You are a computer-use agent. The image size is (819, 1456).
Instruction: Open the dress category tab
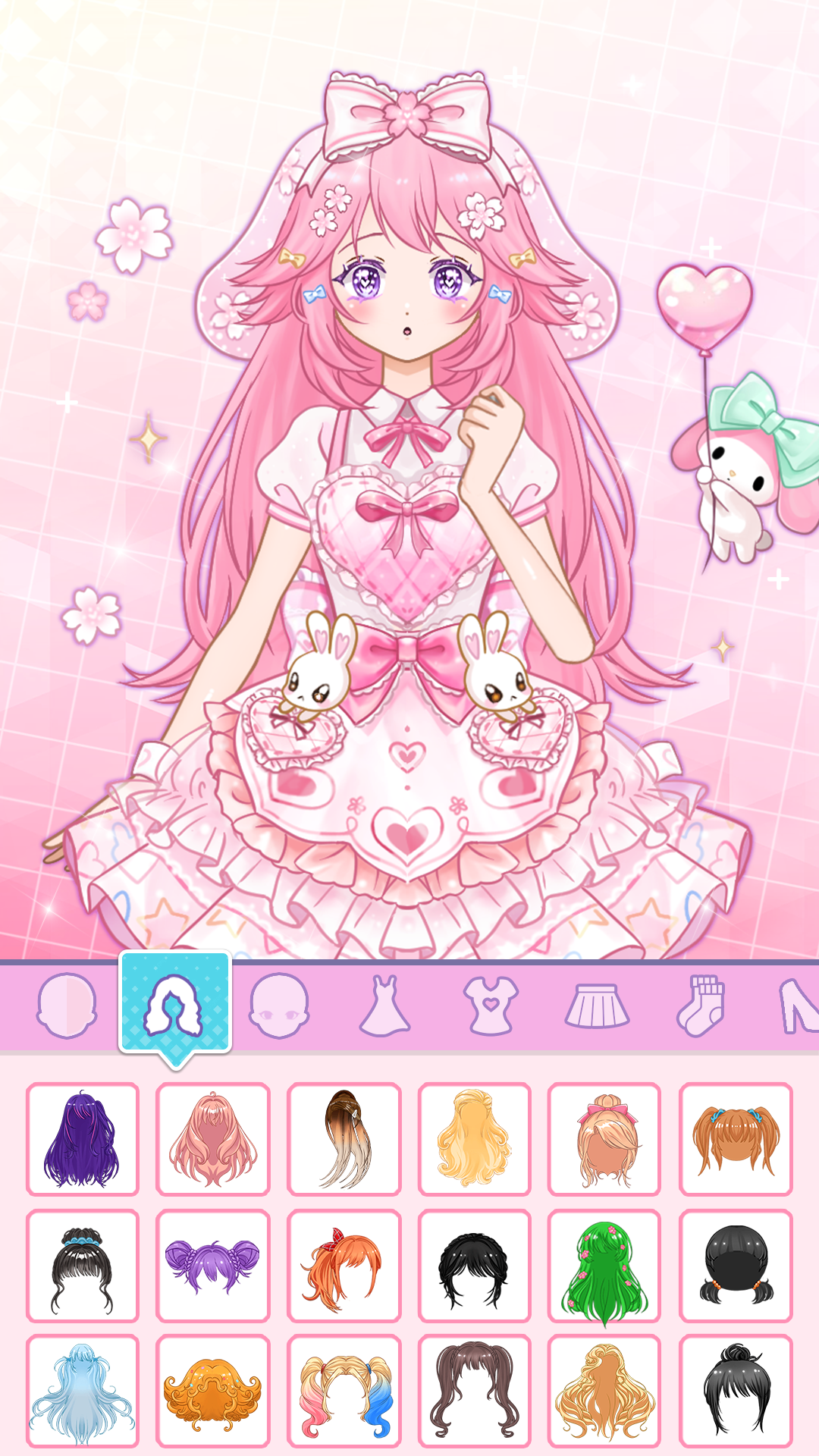pos(385,1006)
